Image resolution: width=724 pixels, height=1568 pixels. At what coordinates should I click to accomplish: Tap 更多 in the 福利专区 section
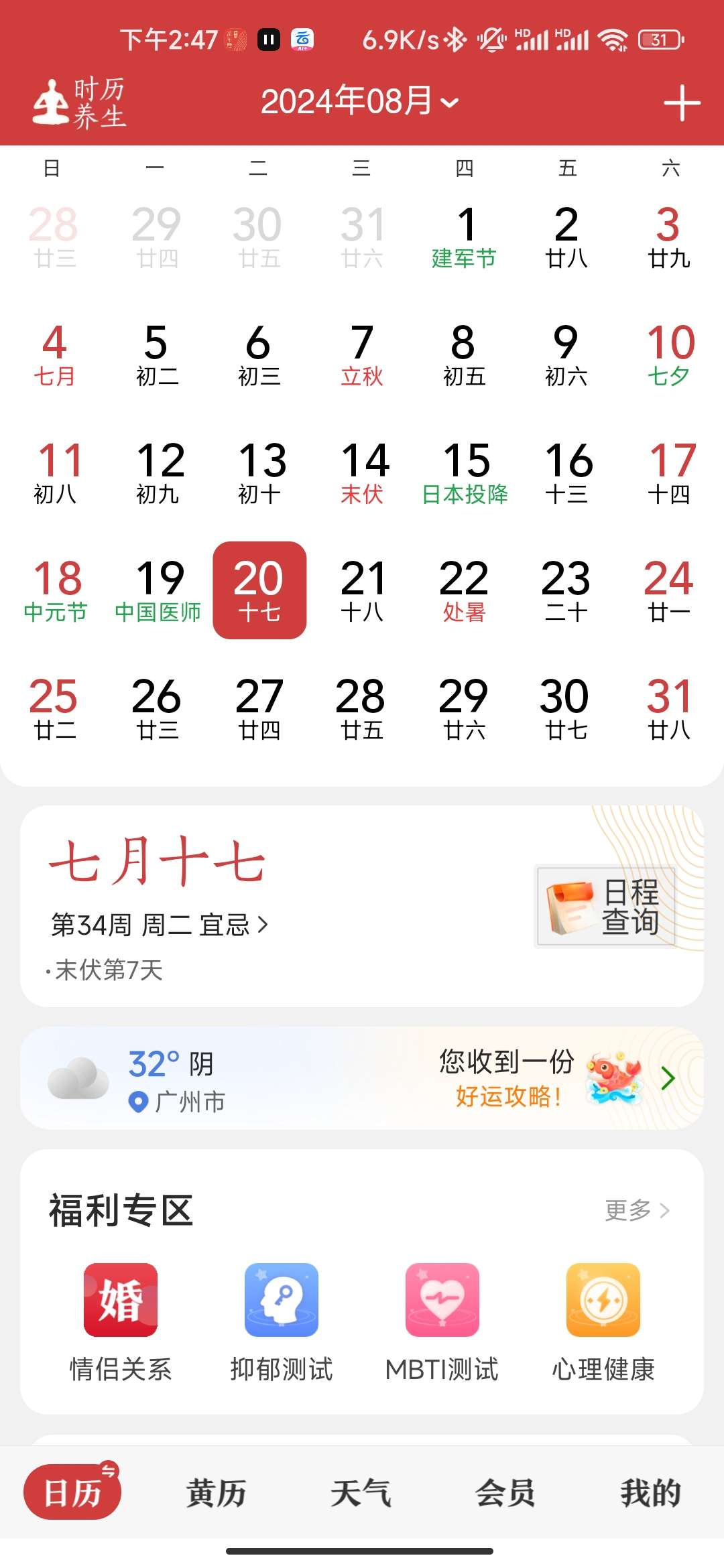(636, 1210)
